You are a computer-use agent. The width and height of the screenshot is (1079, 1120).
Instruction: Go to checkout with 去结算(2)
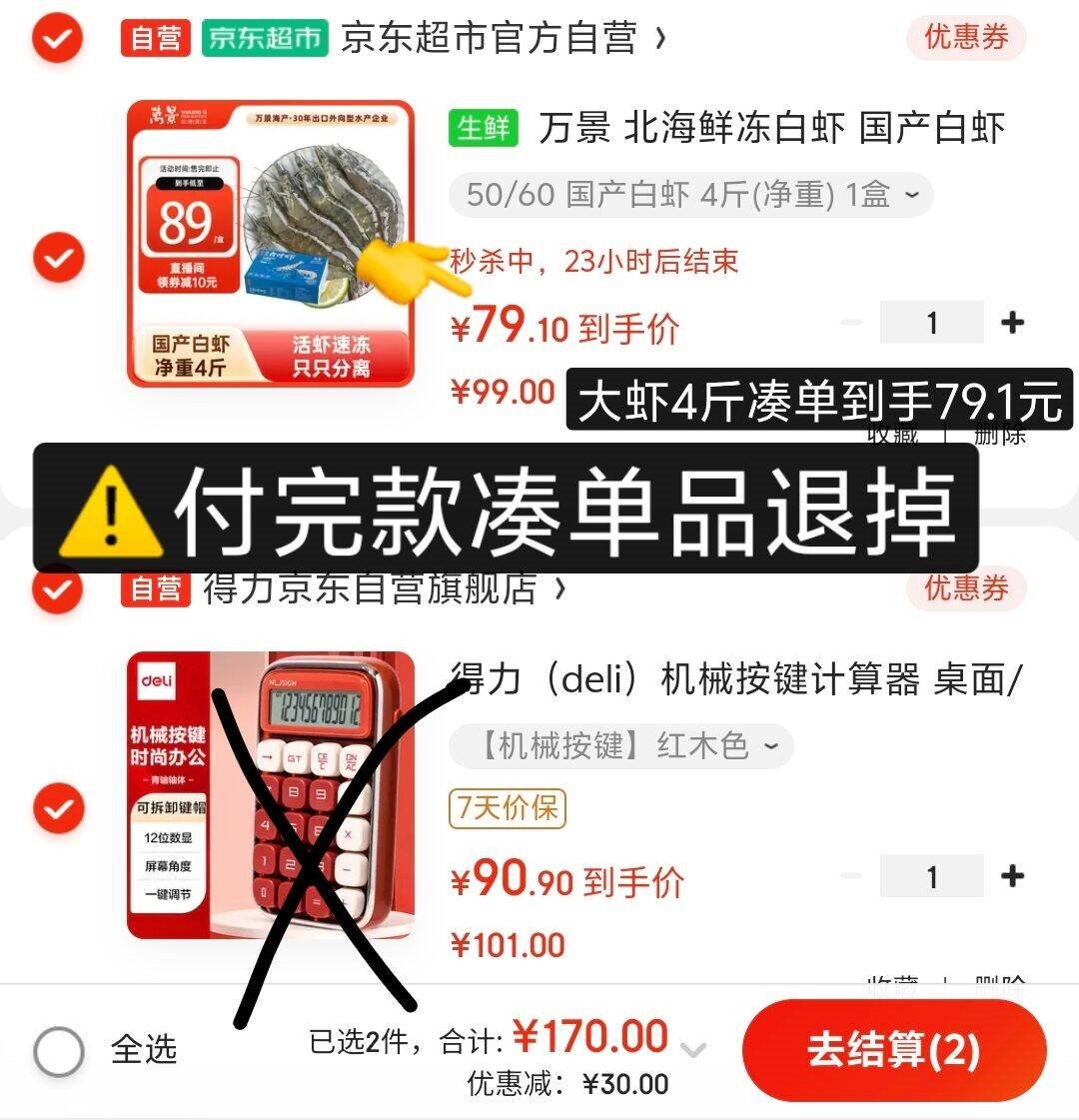click(893, 1050)
